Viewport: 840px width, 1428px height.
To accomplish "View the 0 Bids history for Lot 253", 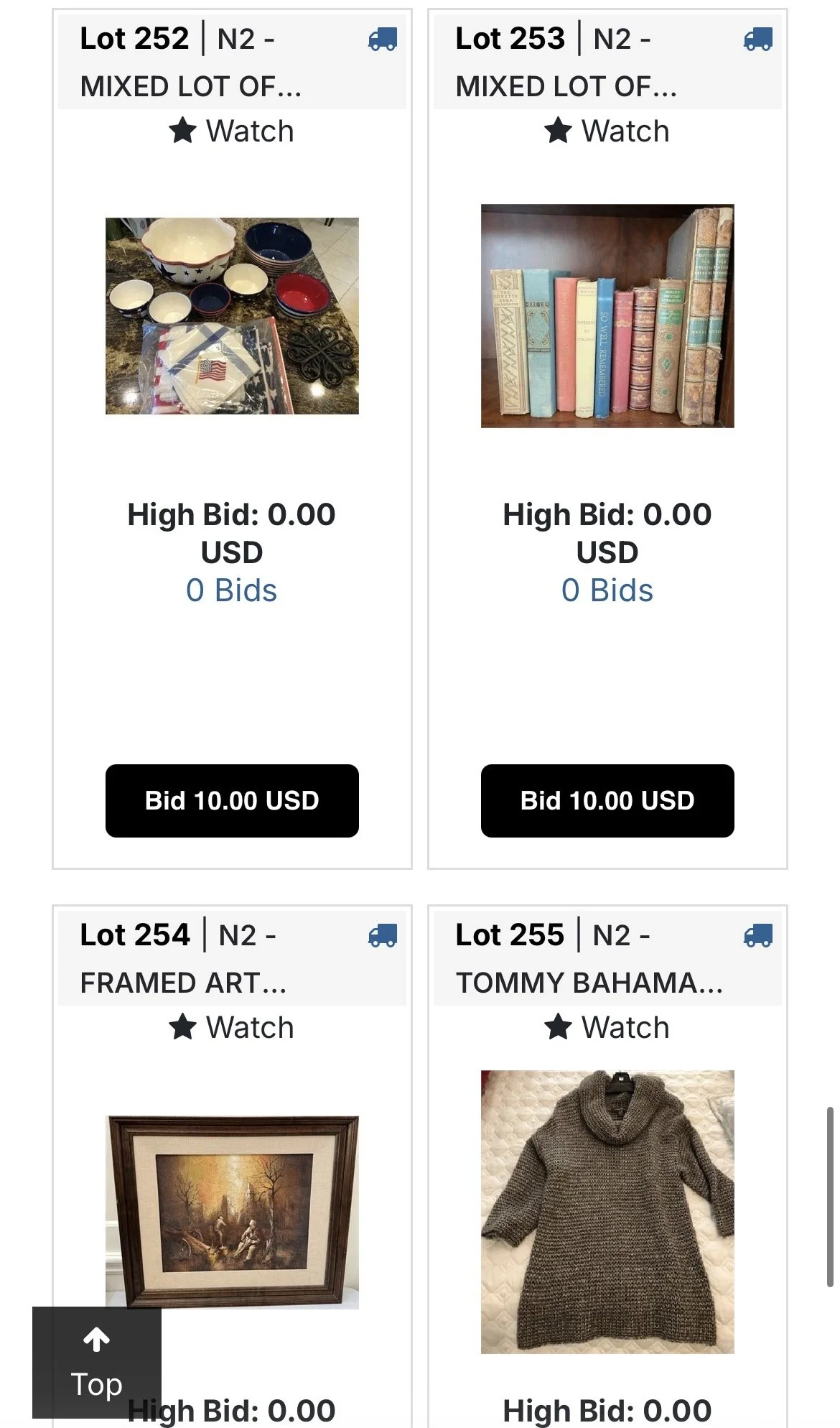I will pos(607,590).
